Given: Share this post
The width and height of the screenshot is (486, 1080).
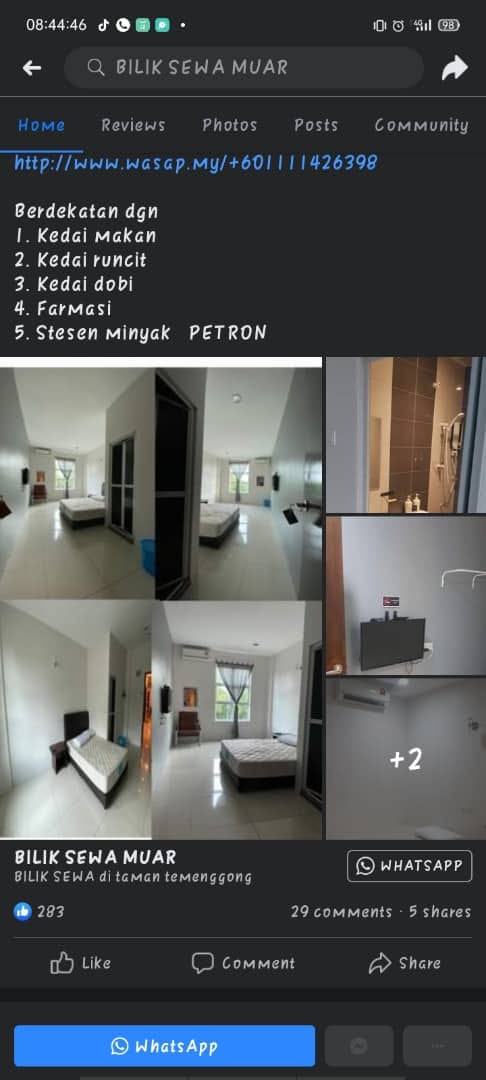Looking at the screenshot, I should pos(405,963).
